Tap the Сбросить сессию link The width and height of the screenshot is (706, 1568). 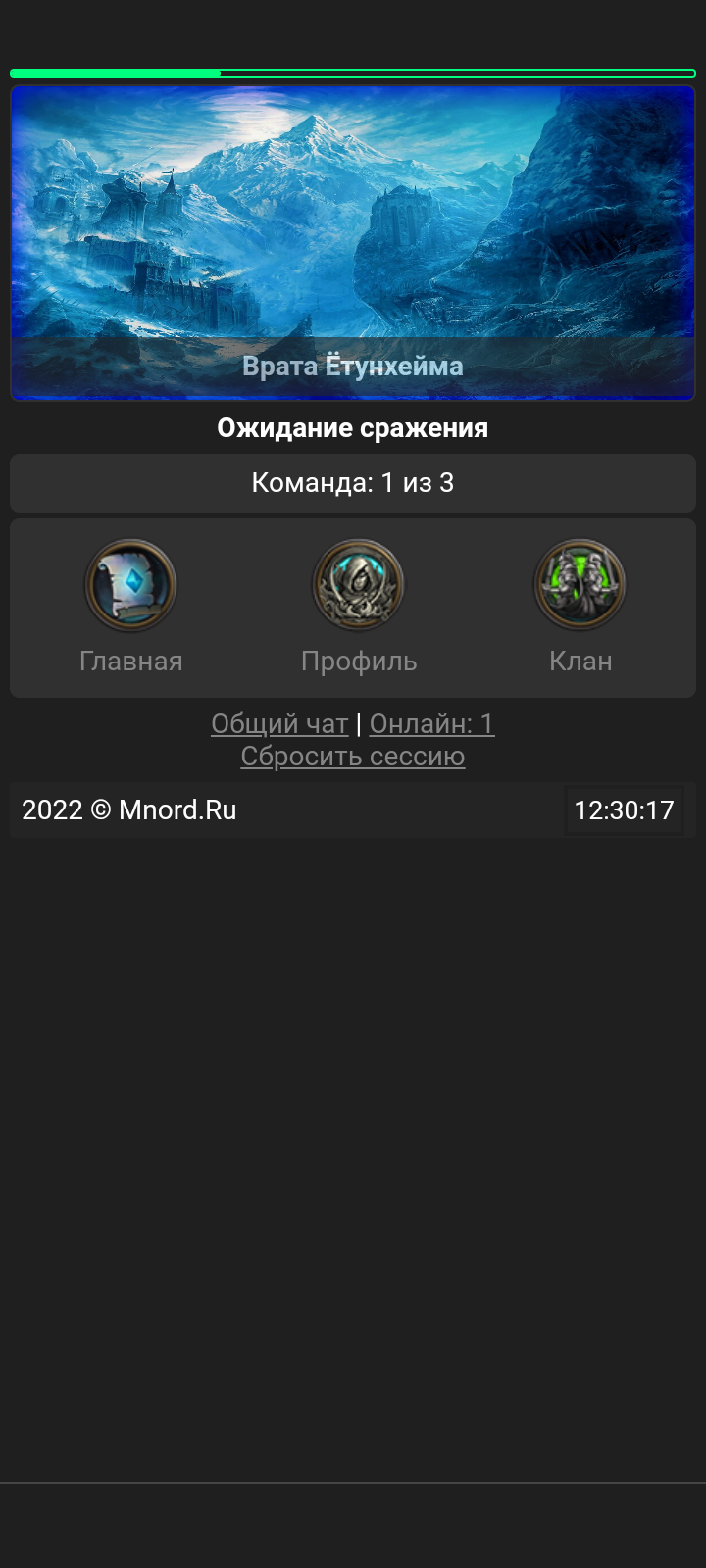(x=353, y=757)
